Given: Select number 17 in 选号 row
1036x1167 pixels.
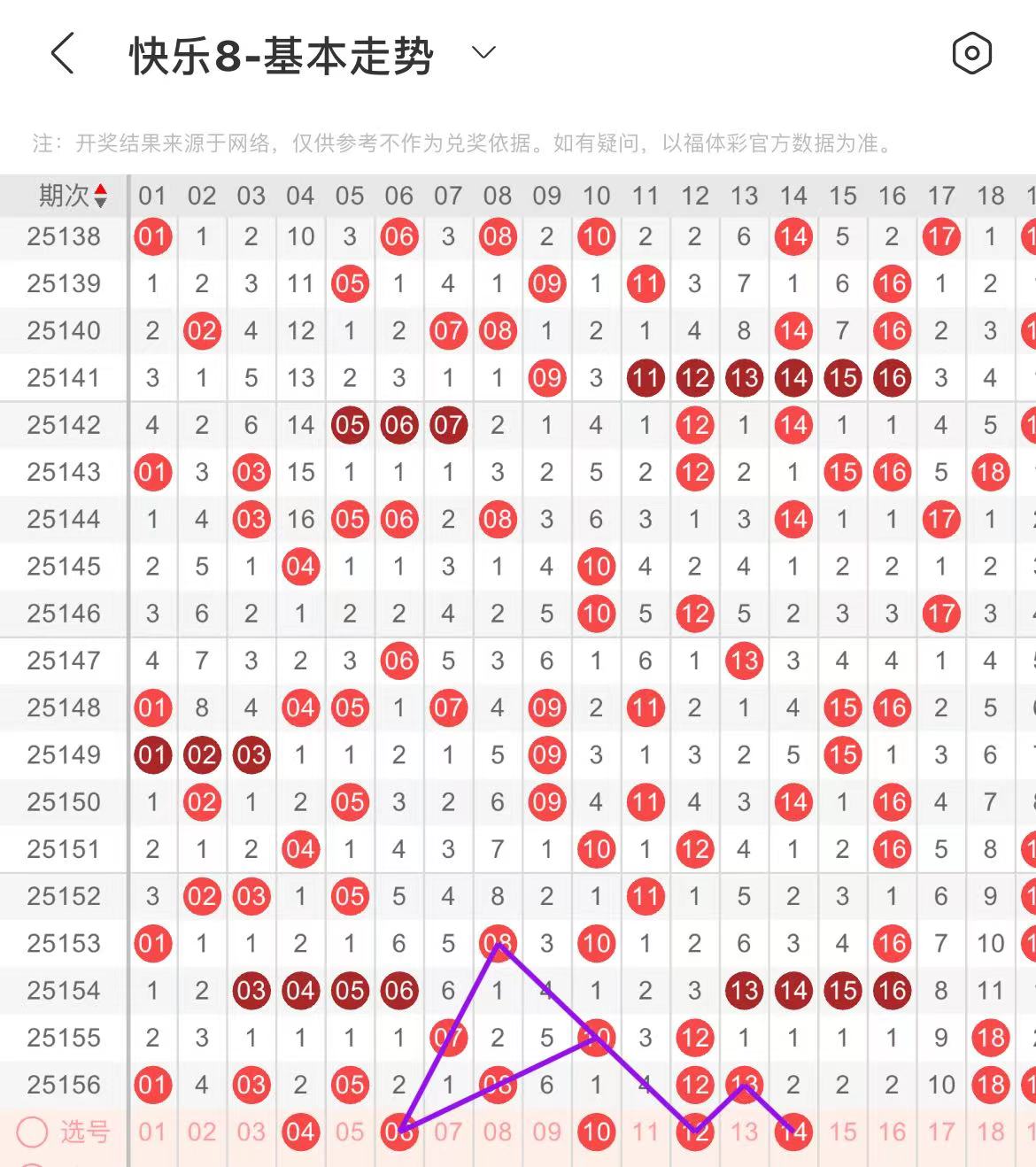Looking at the screenshot, I should [941, 1132].
